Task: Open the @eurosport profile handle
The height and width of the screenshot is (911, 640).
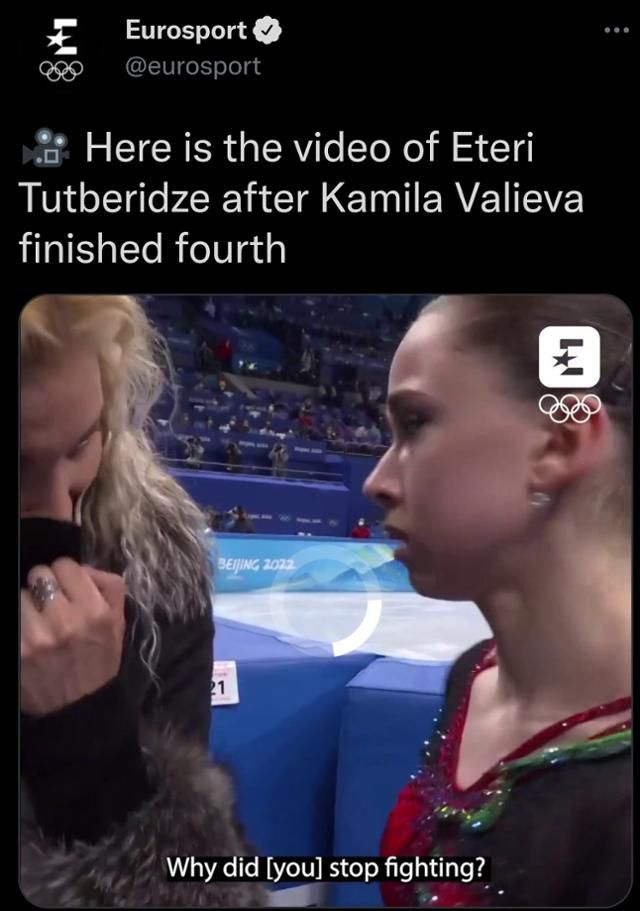Action: pos(192,66)
